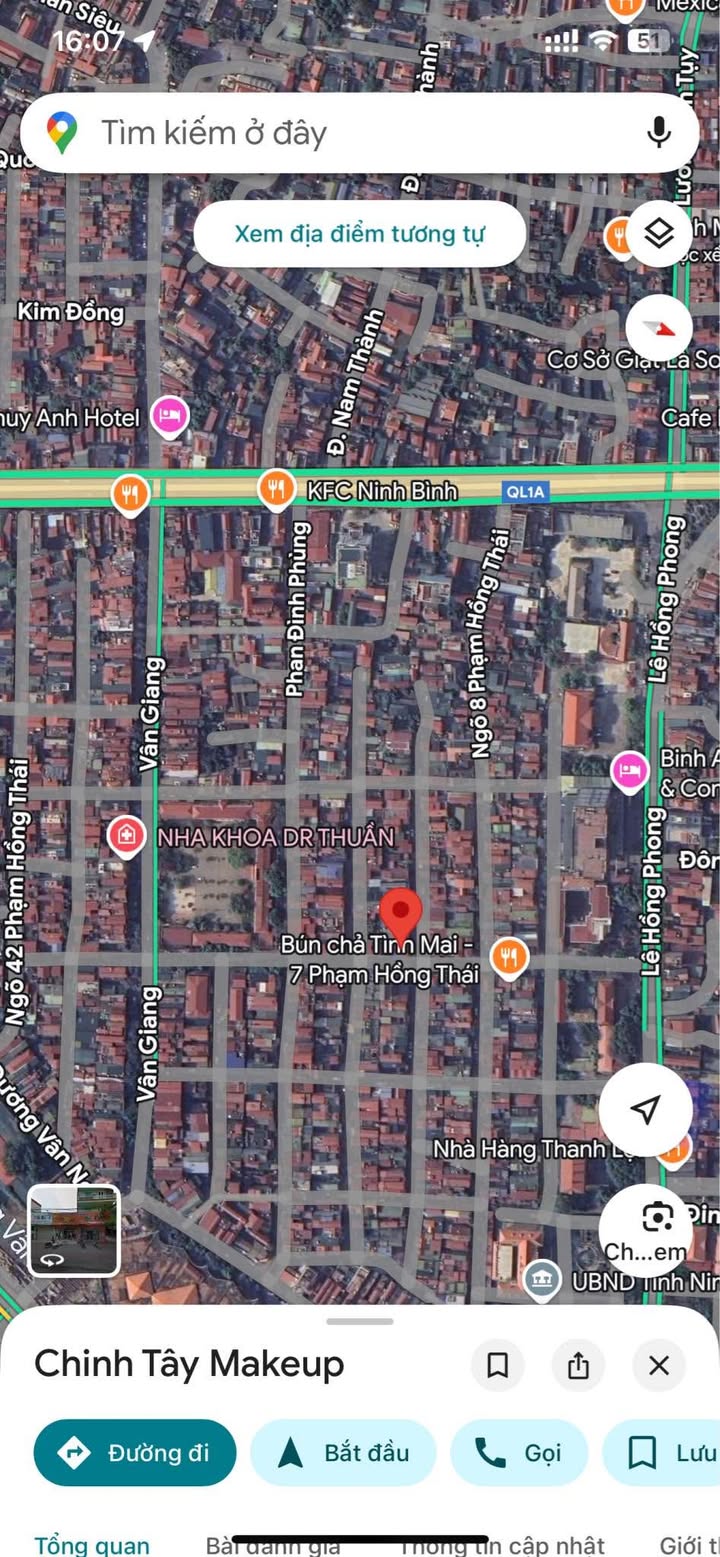Reset map orientation with the compass
The width and height of the screenshot is (720, 1557).
659,328
